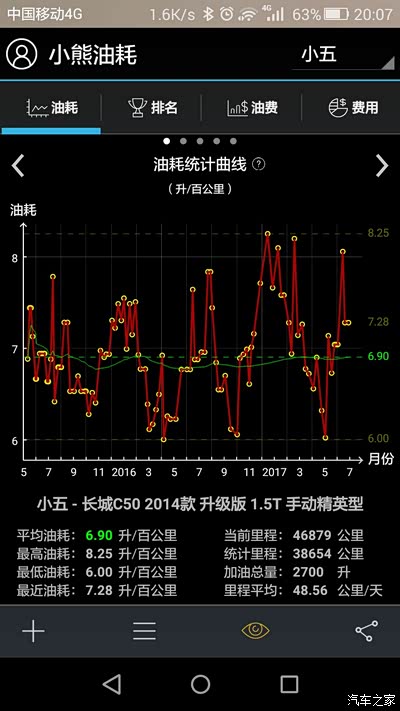
Task: Go to the next chart with right arrow
Action: [382, 166]
